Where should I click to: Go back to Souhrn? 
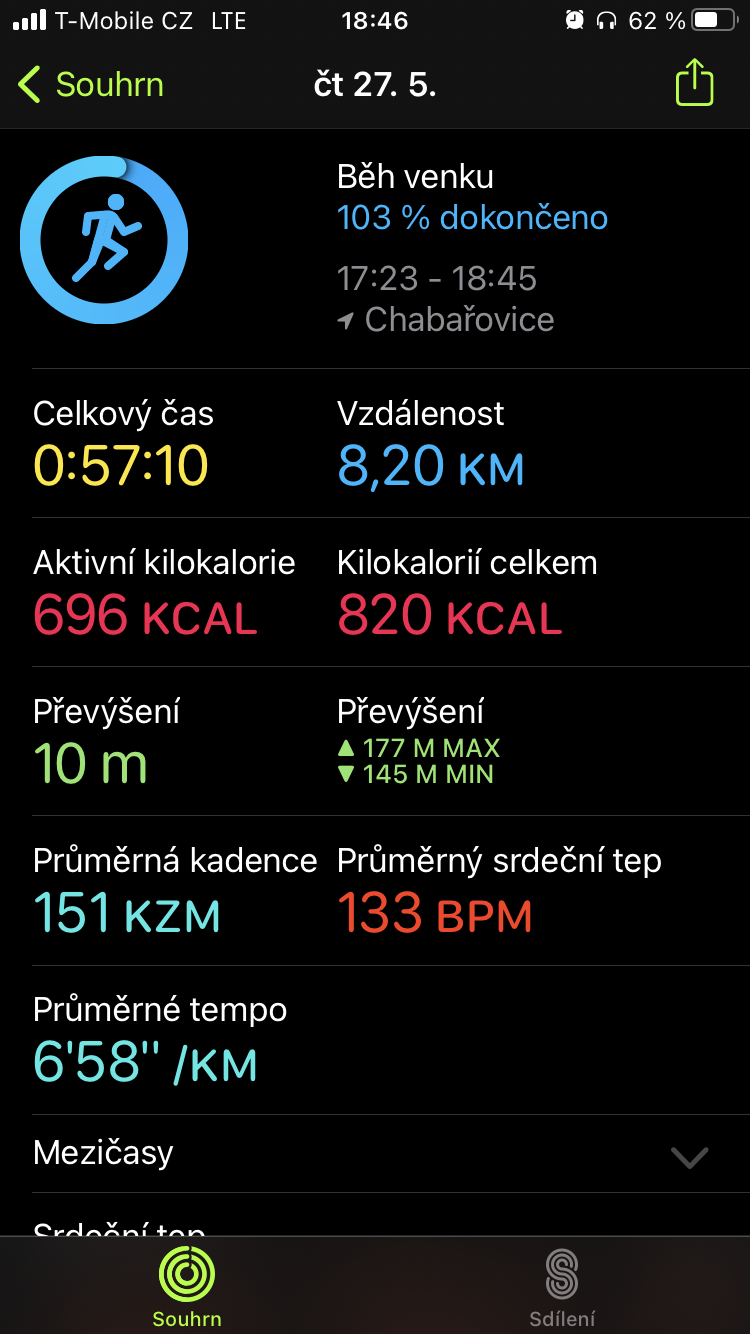pyautogui.click(x=91, y=85)
